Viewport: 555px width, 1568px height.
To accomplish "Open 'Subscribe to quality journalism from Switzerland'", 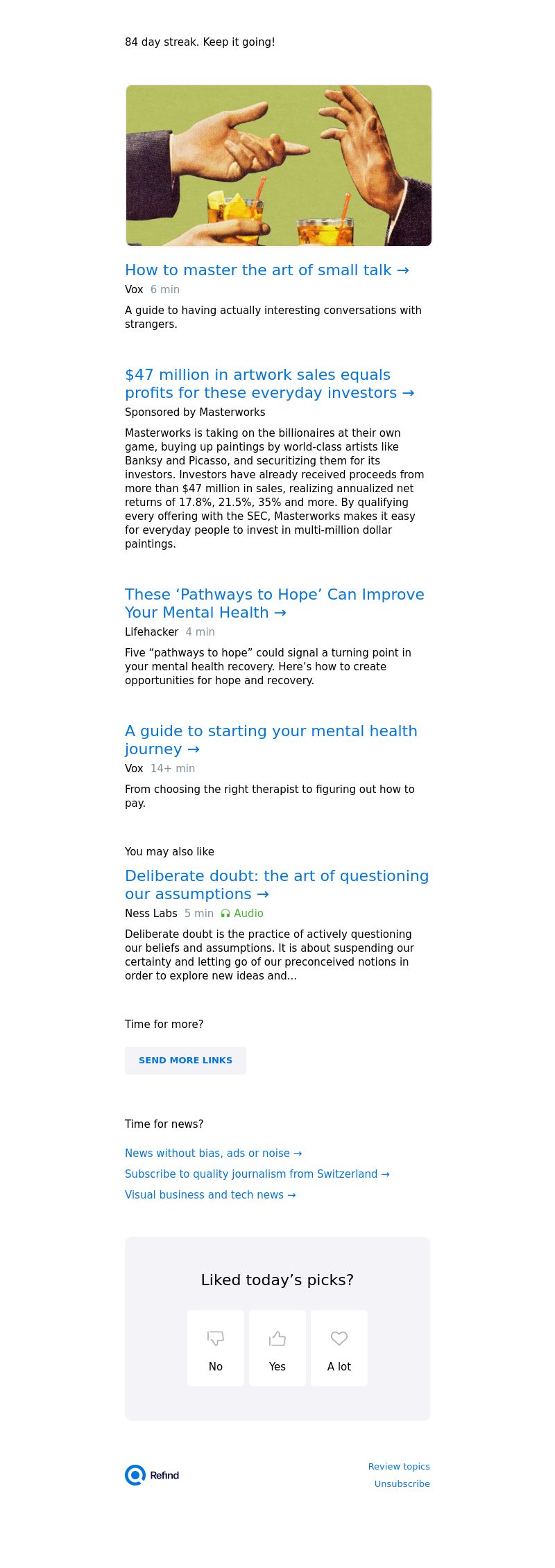I will click(x=257, y=1174).
